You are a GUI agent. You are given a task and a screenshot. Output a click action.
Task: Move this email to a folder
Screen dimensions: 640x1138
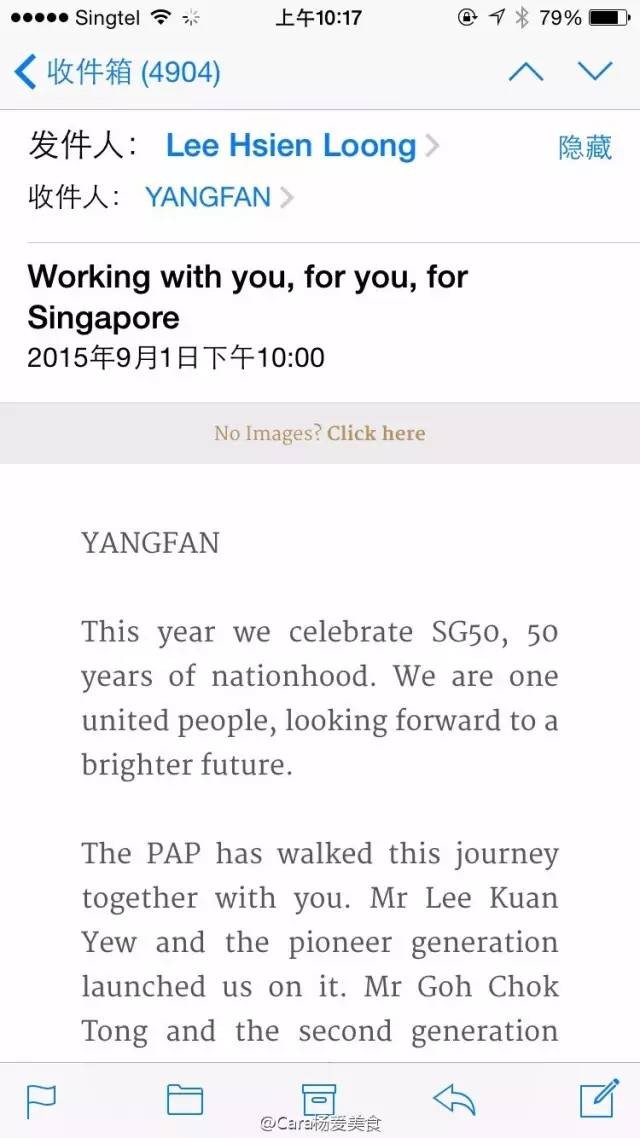pos(185,1099)
